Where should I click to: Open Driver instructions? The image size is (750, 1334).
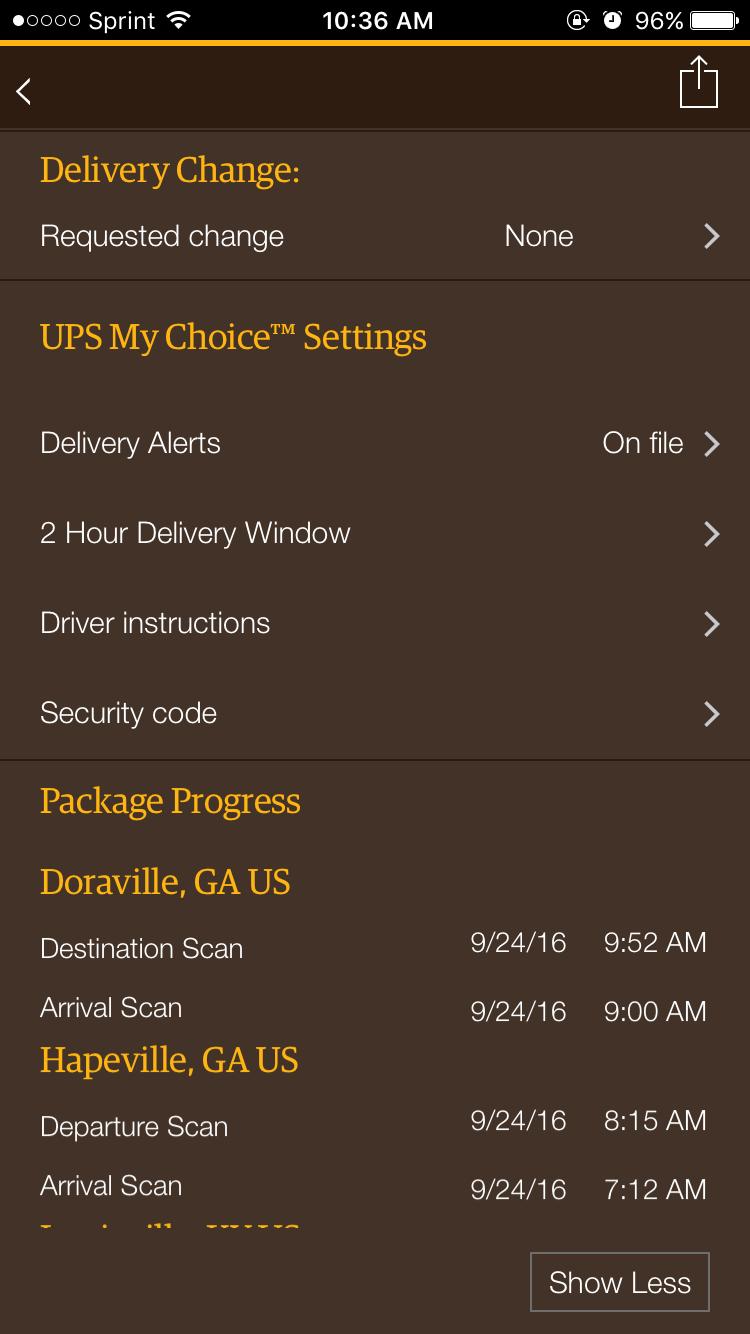click(375, 623)
